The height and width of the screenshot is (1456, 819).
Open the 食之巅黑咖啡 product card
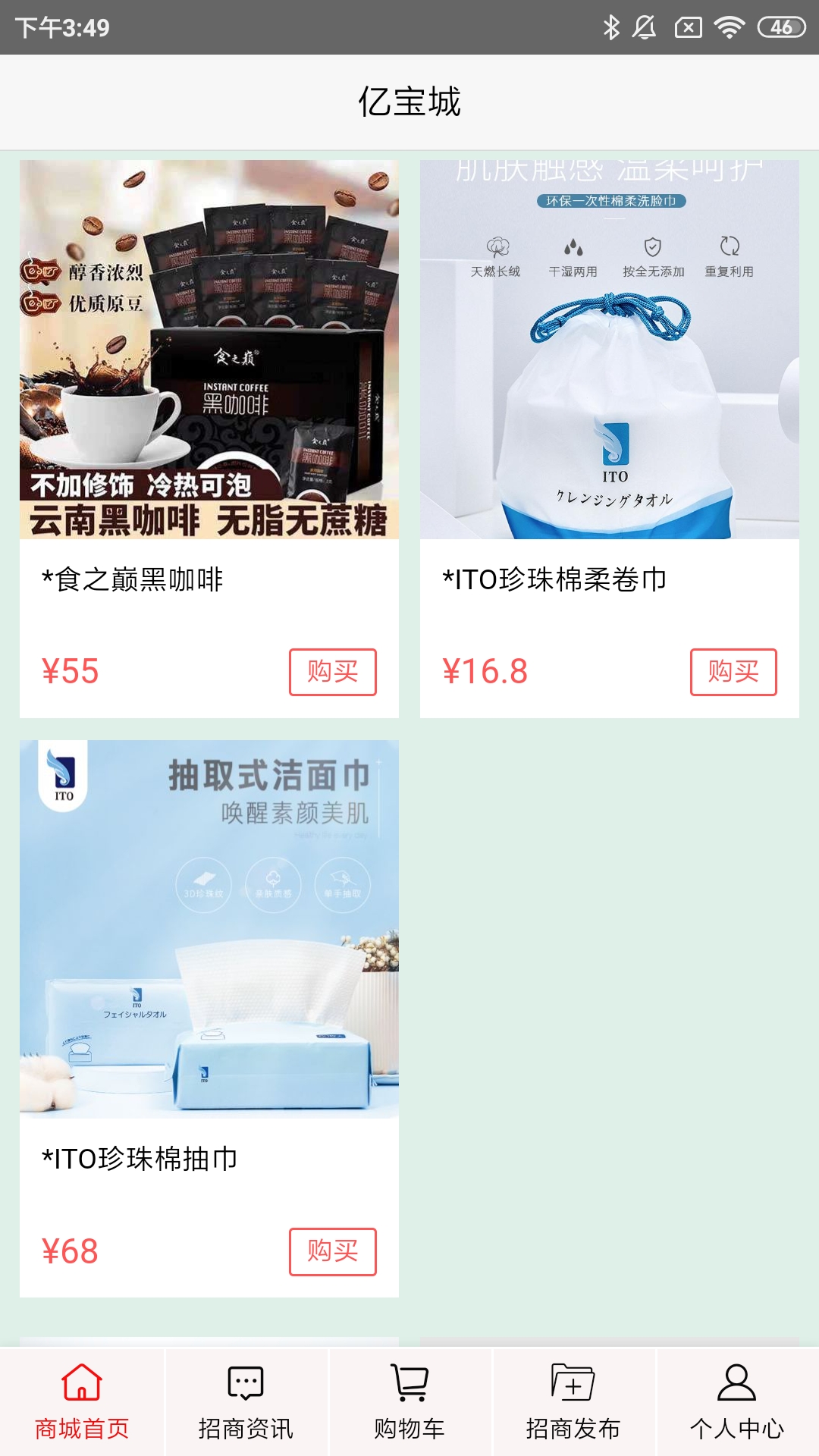click(209, 350)
